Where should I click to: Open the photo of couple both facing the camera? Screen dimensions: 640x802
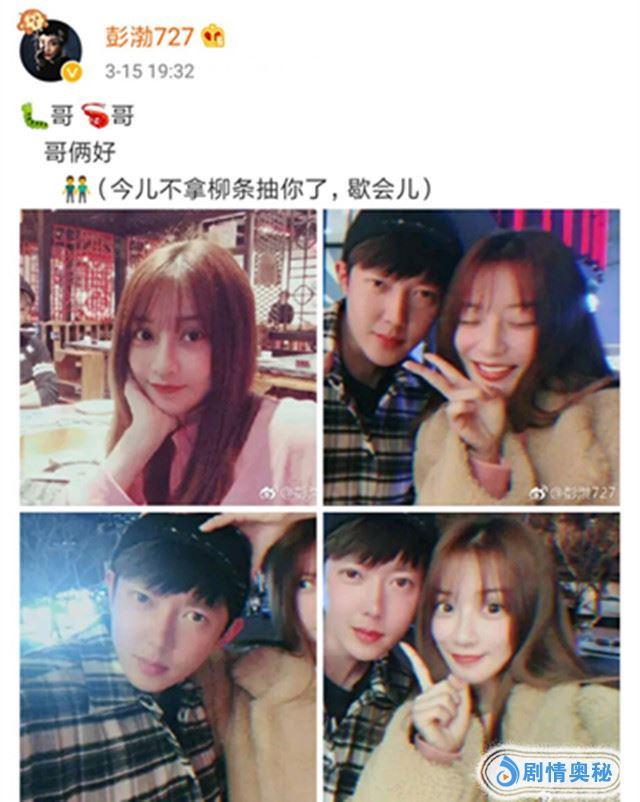tap(470, 657)
